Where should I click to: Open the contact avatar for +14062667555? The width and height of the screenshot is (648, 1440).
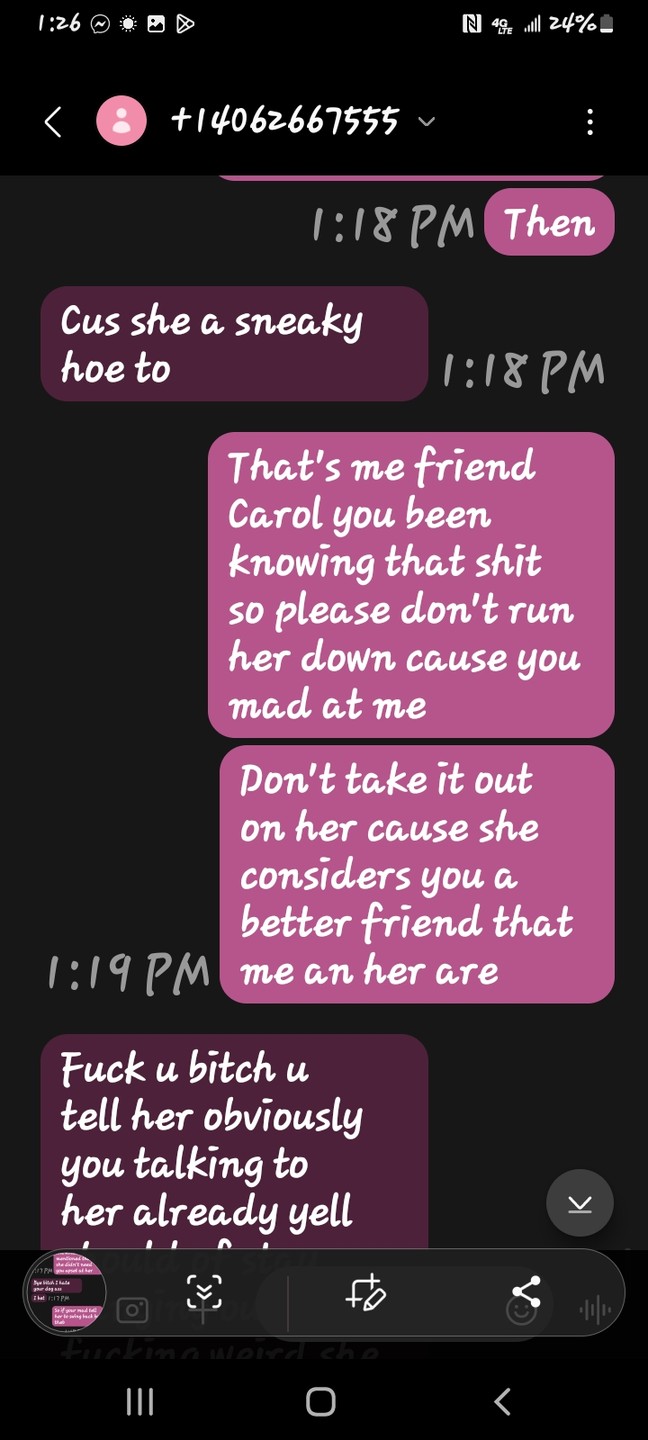tap(121, 122)
